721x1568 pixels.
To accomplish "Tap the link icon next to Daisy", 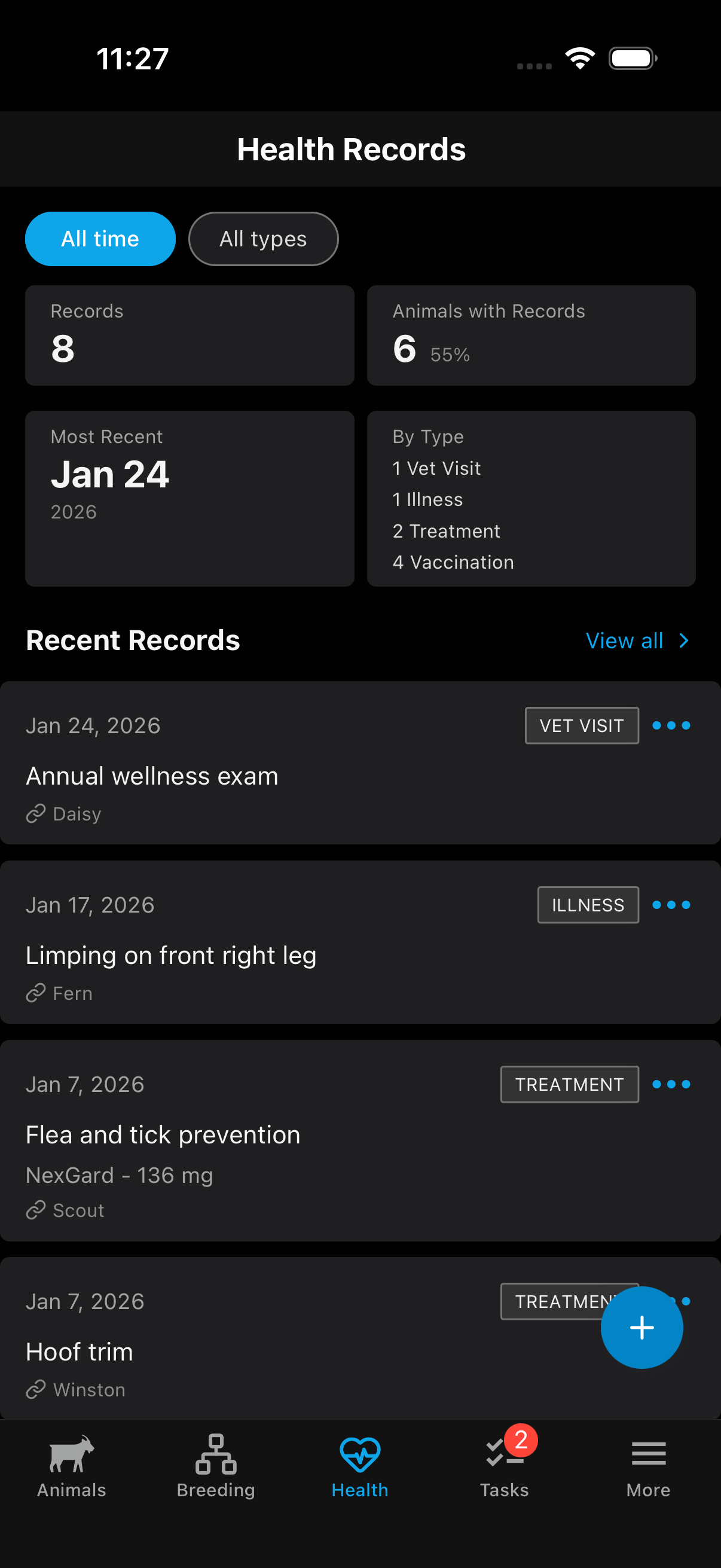I will [36, 813].
